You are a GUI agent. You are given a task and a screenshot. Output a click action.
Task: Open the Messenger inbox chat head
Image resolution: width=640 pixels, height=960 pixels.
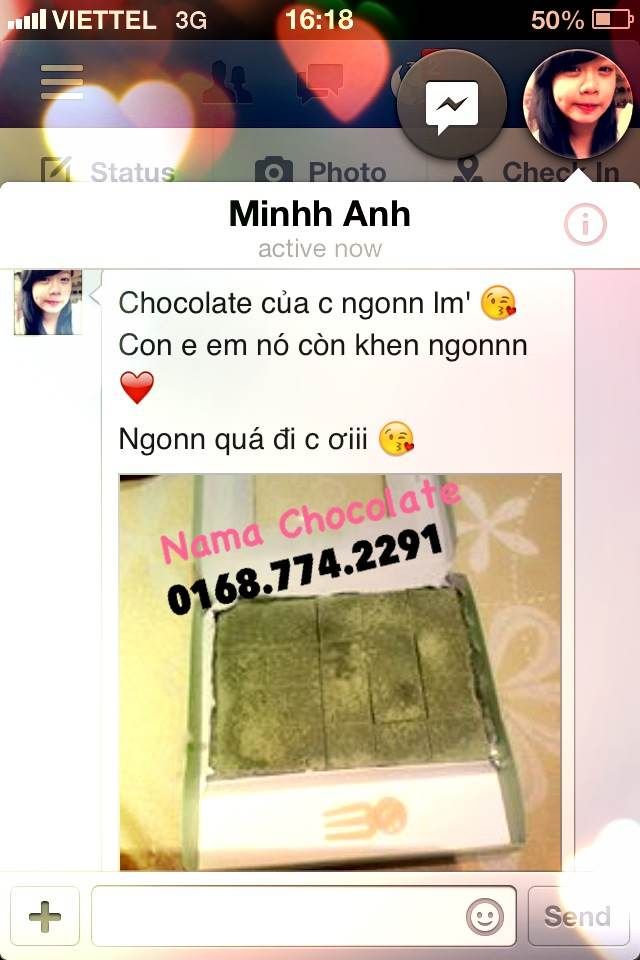pyautogui.click(x=452, y=104)
